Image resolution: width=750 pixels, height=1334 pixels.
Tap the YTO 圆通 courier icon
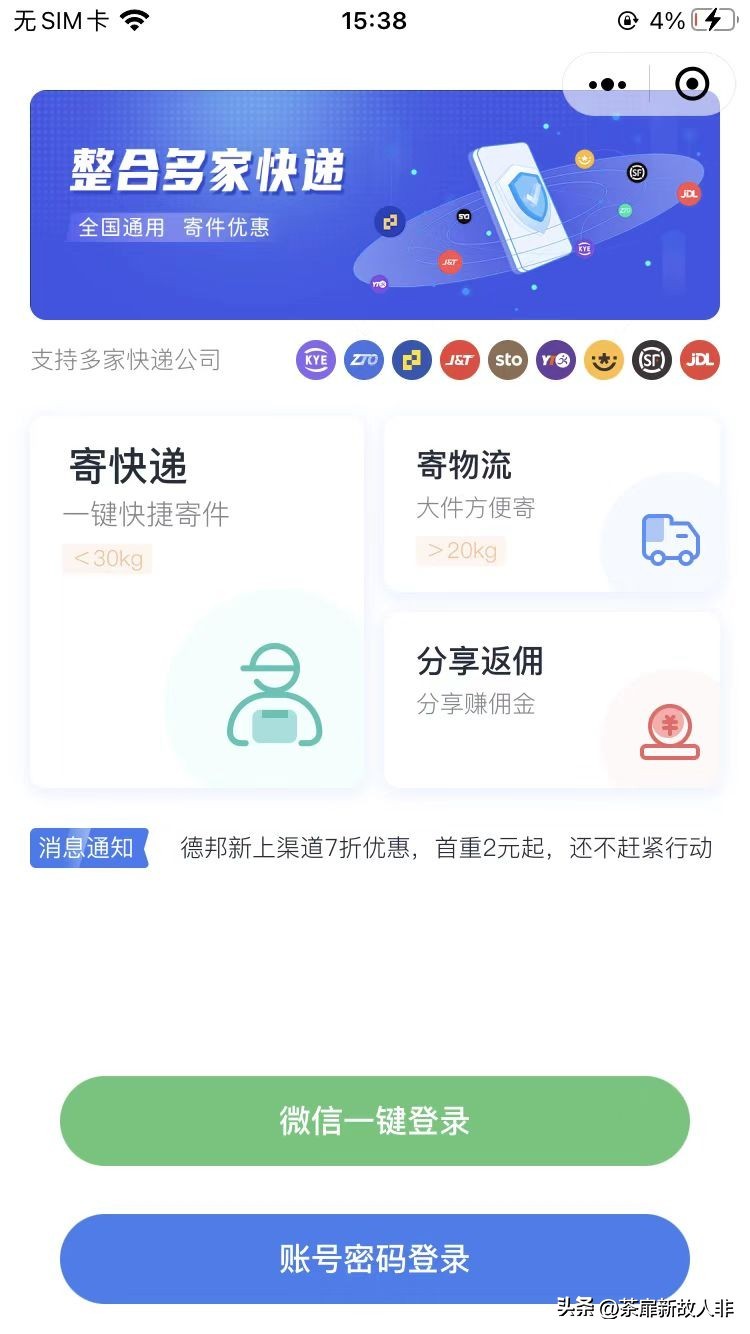pyautogui.click(x=556, y=360)
